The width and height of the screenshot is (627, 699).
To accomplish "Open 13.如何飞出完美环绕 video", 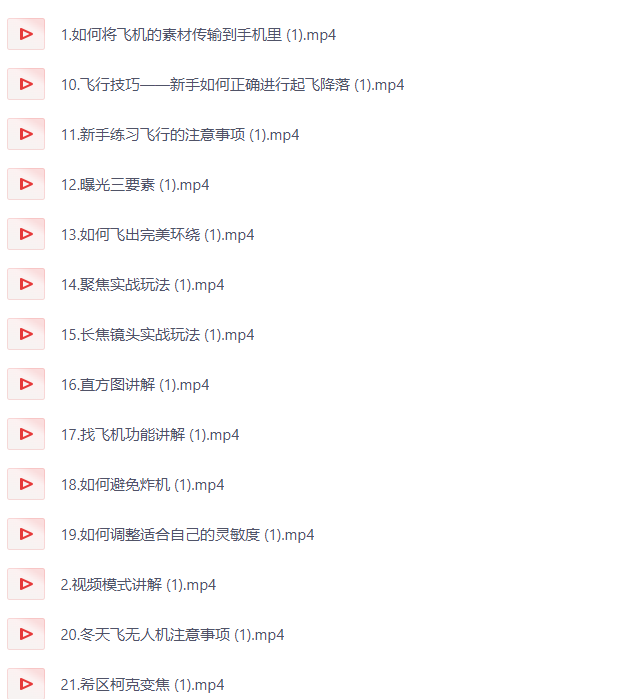I will click(x=157, y=235).
